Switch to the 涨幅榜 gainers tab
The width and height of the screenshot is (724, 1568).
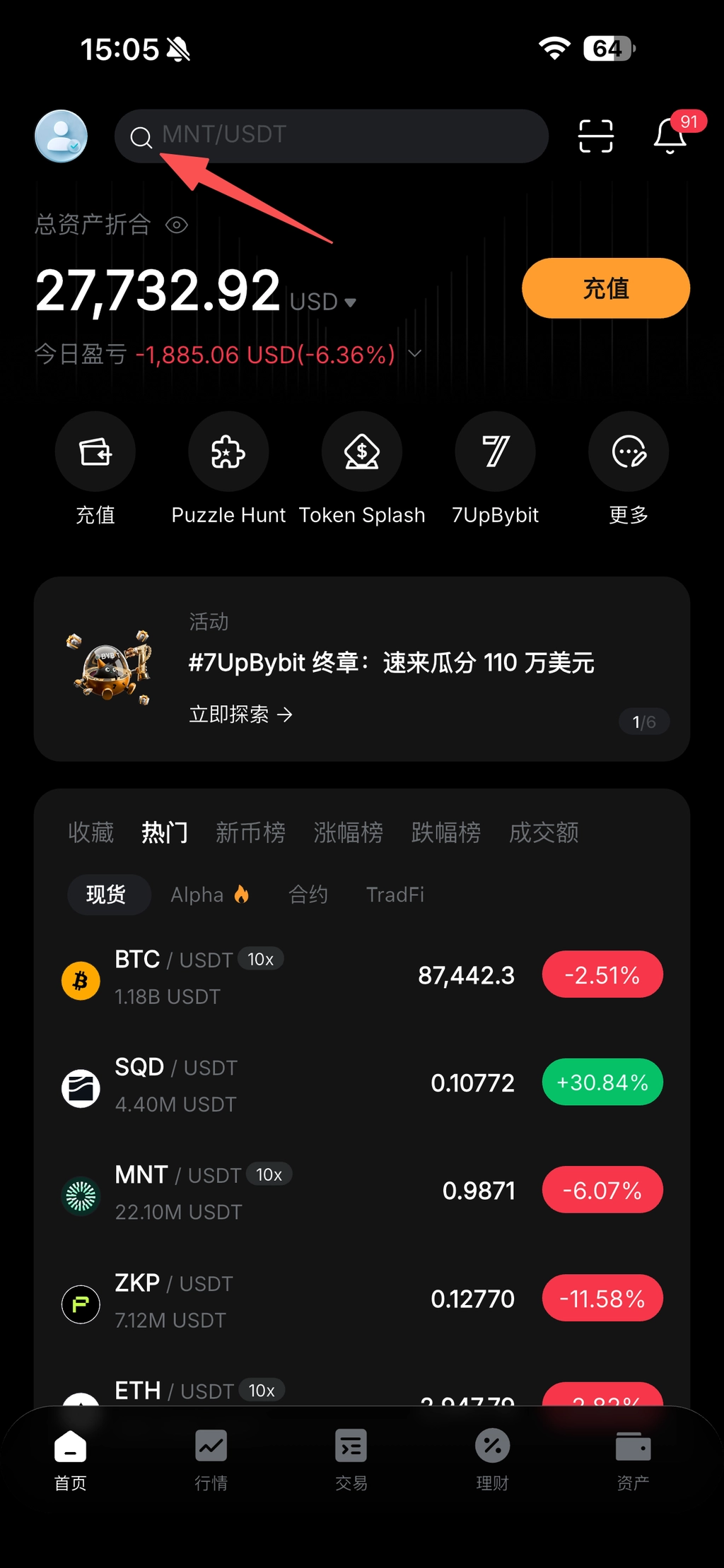click(x=348, y=832)
